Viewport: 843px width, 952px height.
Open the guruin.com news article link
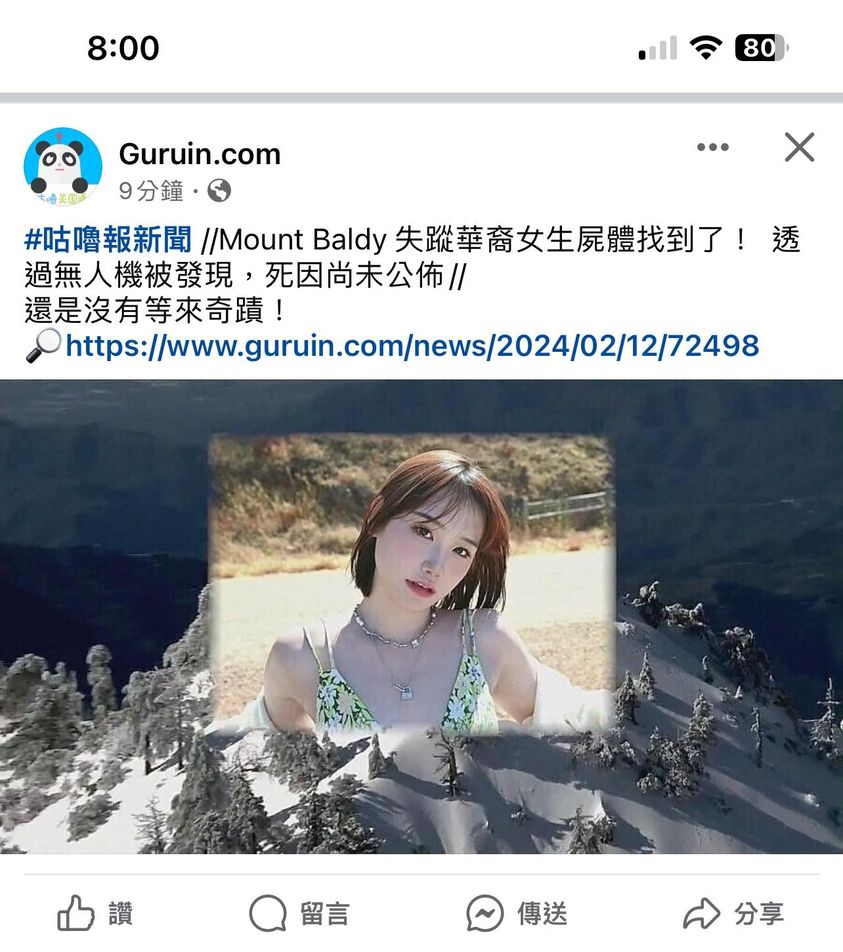[x=411, y=347]
